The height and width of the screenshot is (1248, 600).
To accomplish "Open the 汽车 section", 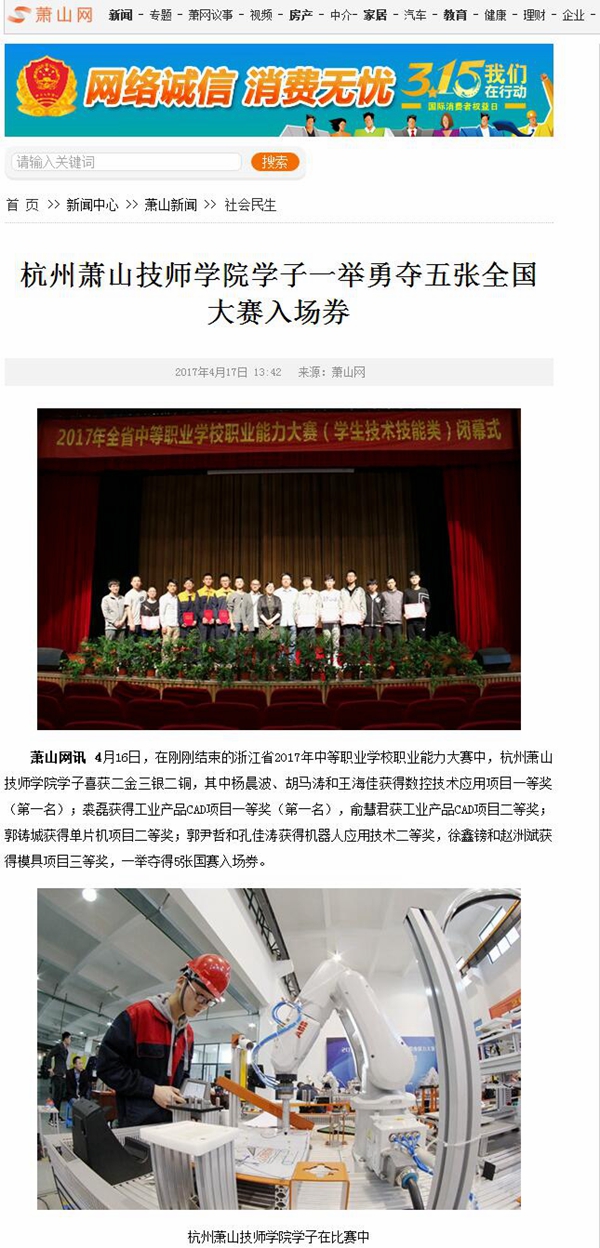I will (x=415, y=15).
